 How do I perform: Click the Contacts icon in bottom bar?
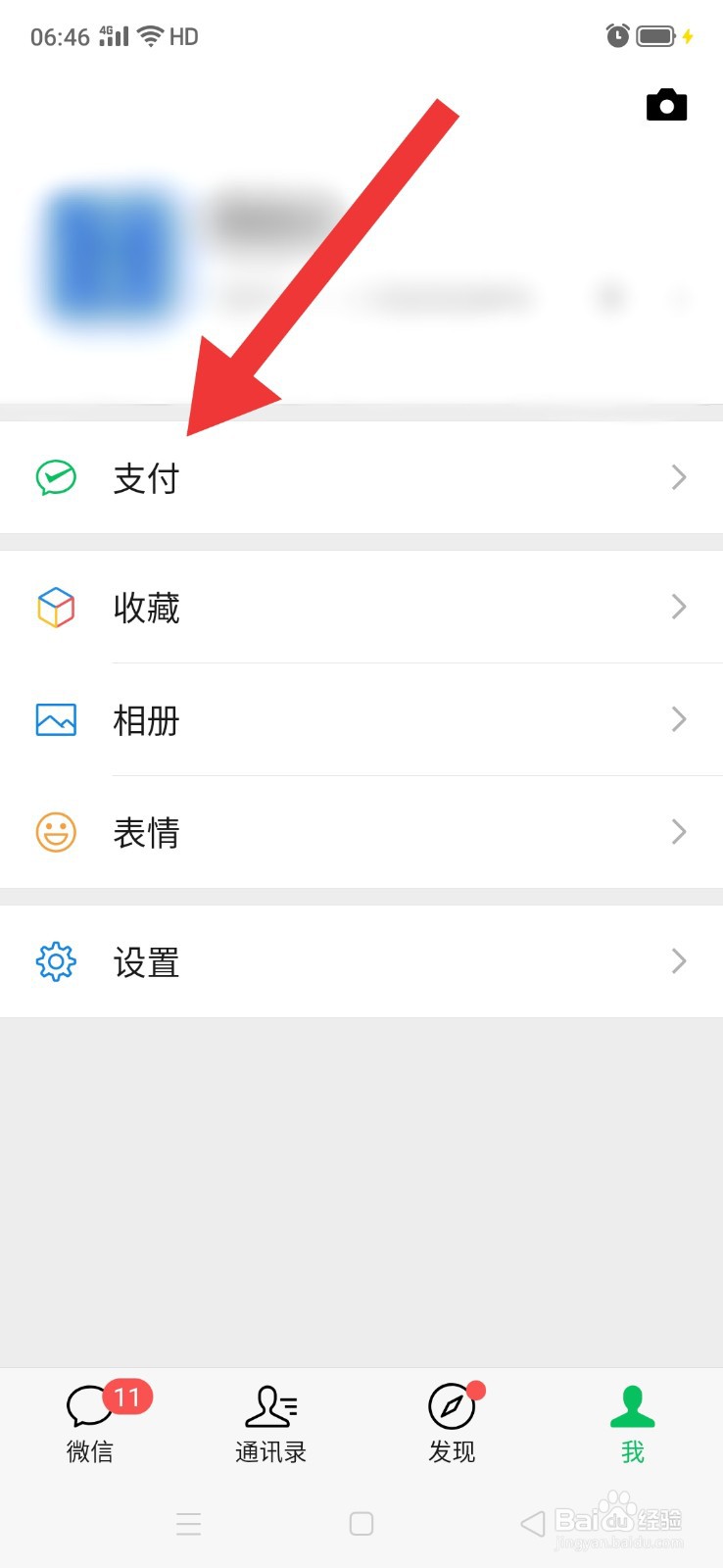[270, 1406]
